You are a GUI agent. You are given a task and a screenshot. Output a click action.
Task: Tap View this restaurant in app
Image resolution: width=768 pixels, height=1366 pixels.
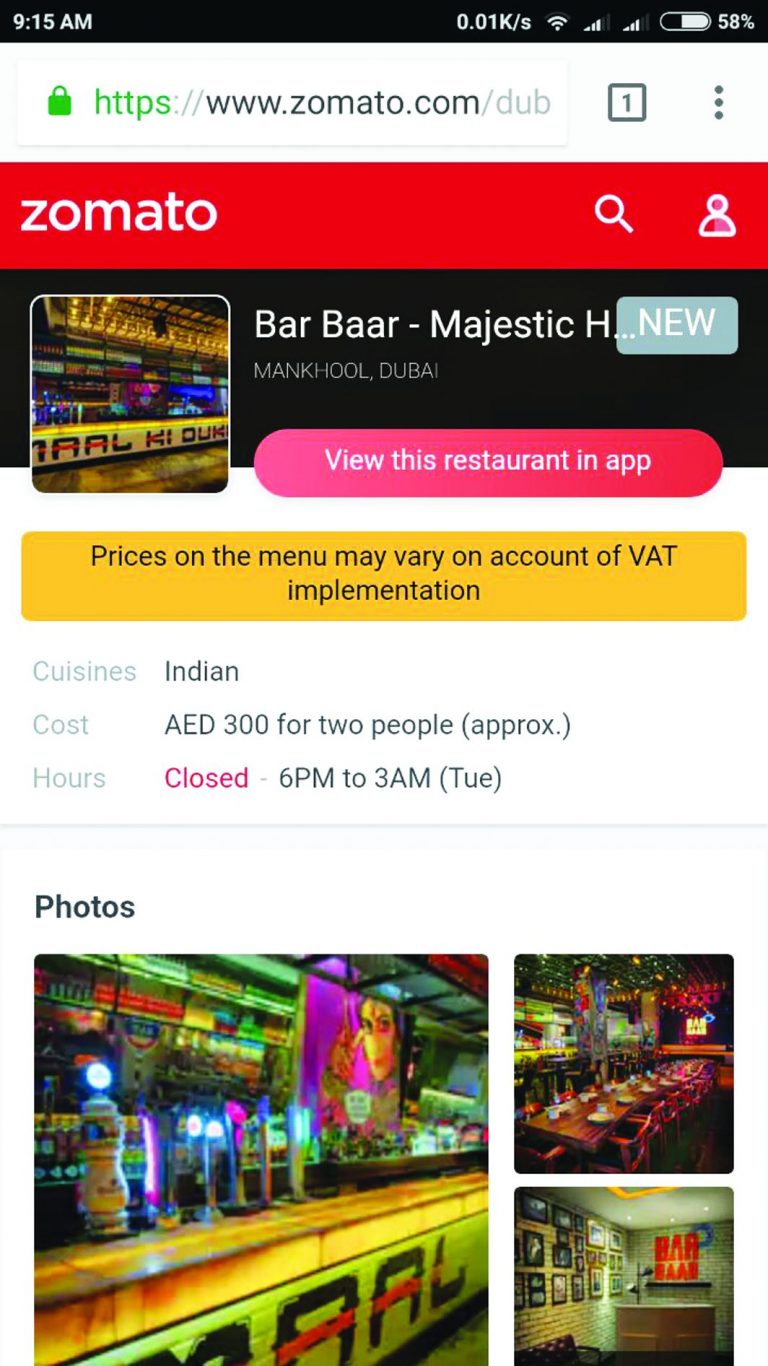(x=488, y=462)
